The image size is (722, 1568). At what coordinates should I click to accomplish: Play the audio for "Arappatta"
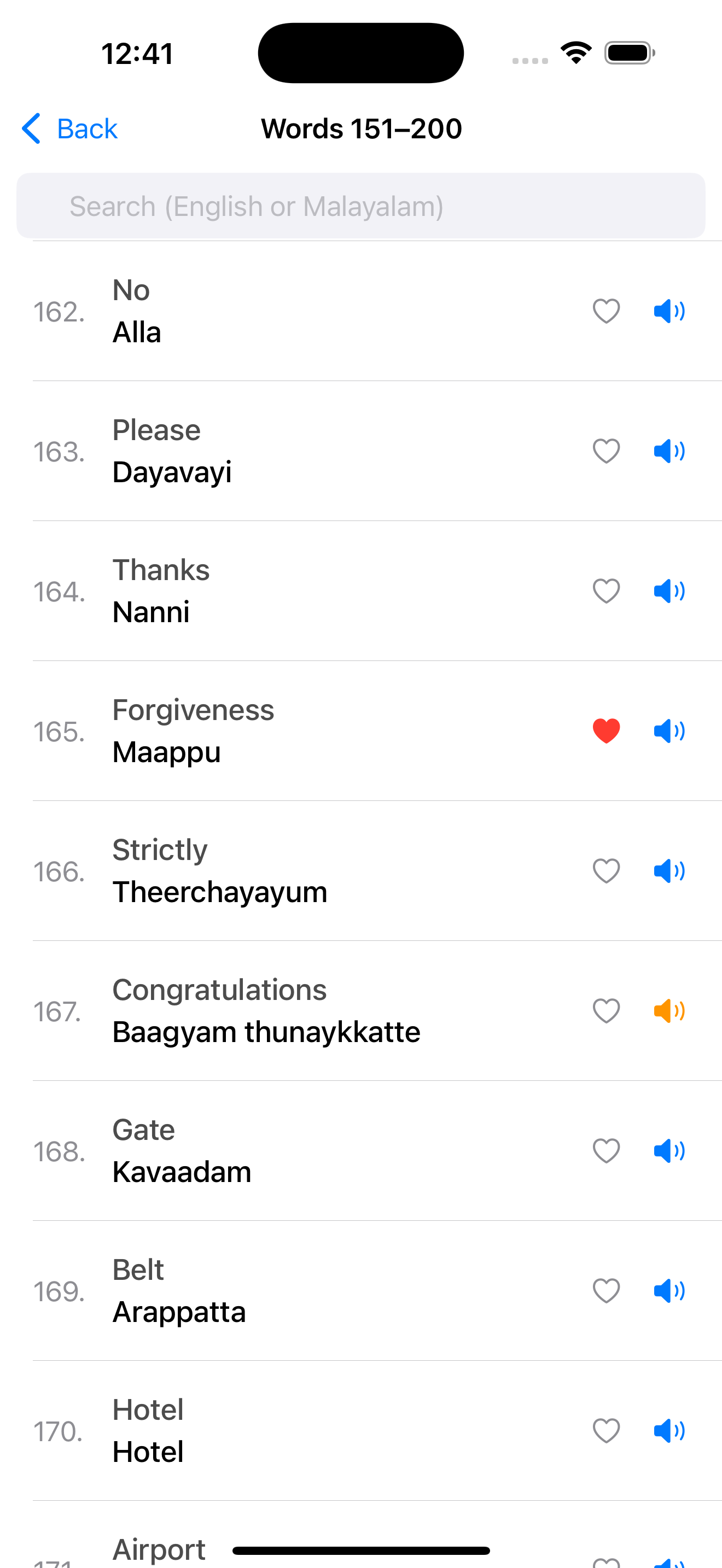tap(668, 1290)
